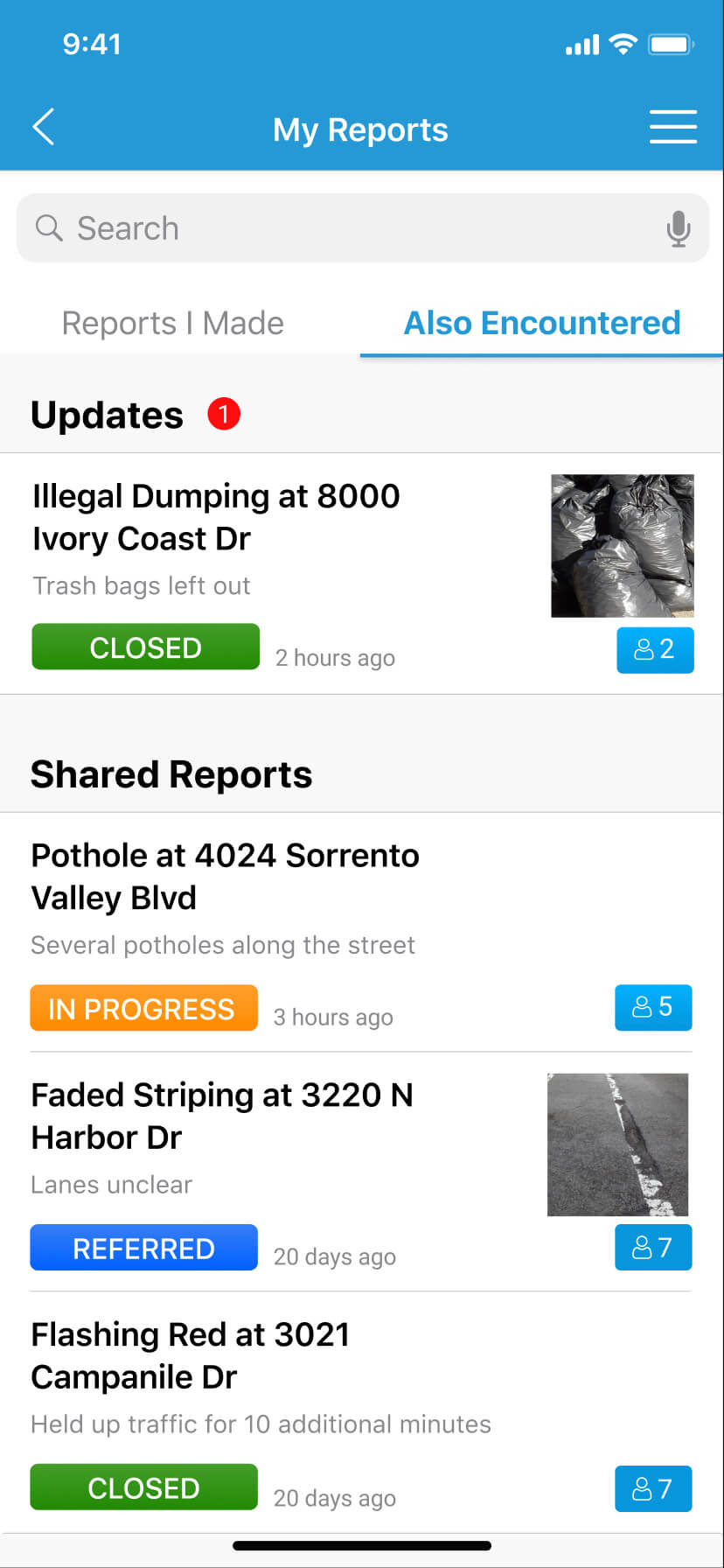This screenshot has height=1568, width=724.
Task: Select the Also Encountered tab
Action: [x=542, y=323]
